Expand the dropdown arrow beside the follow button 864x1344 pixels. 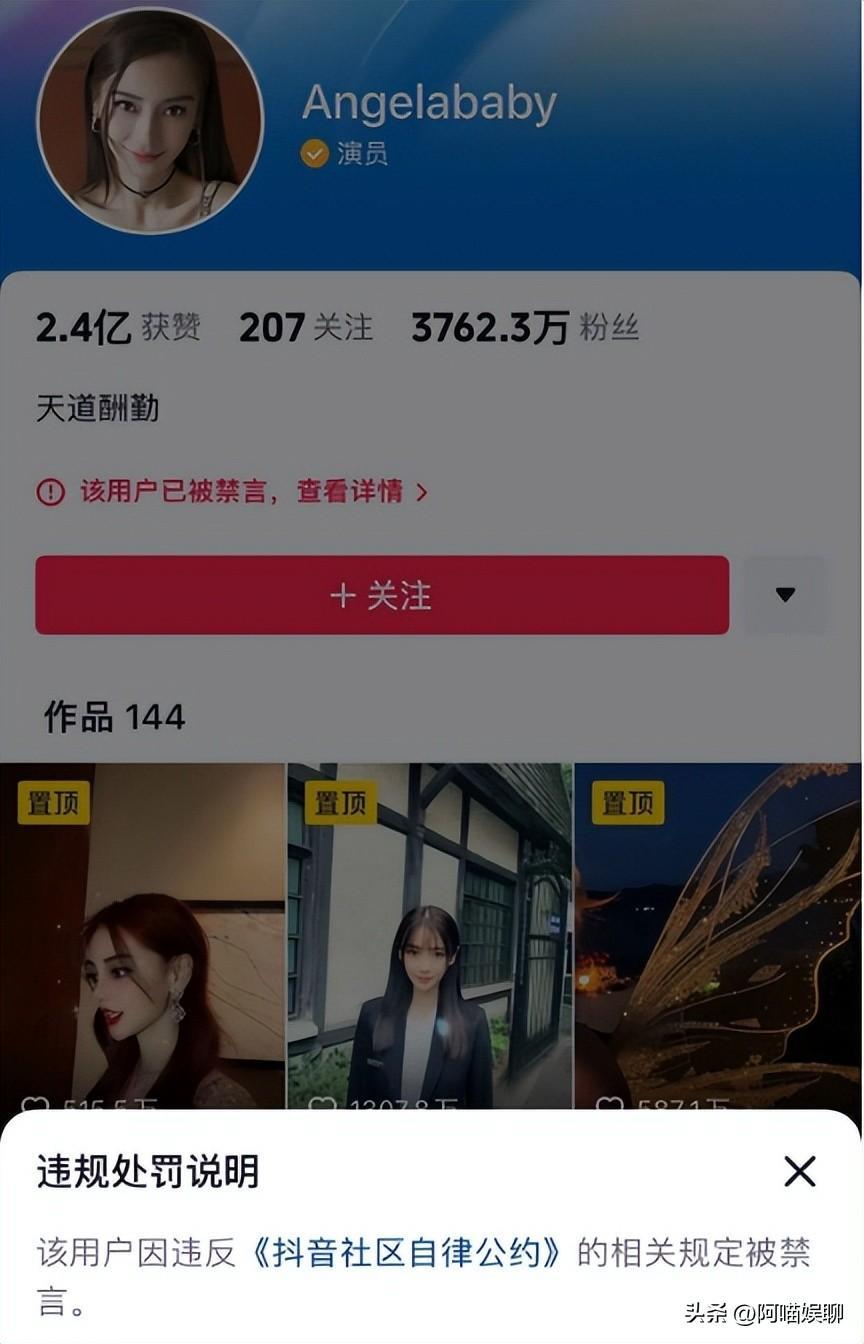(x=785, y=595)
